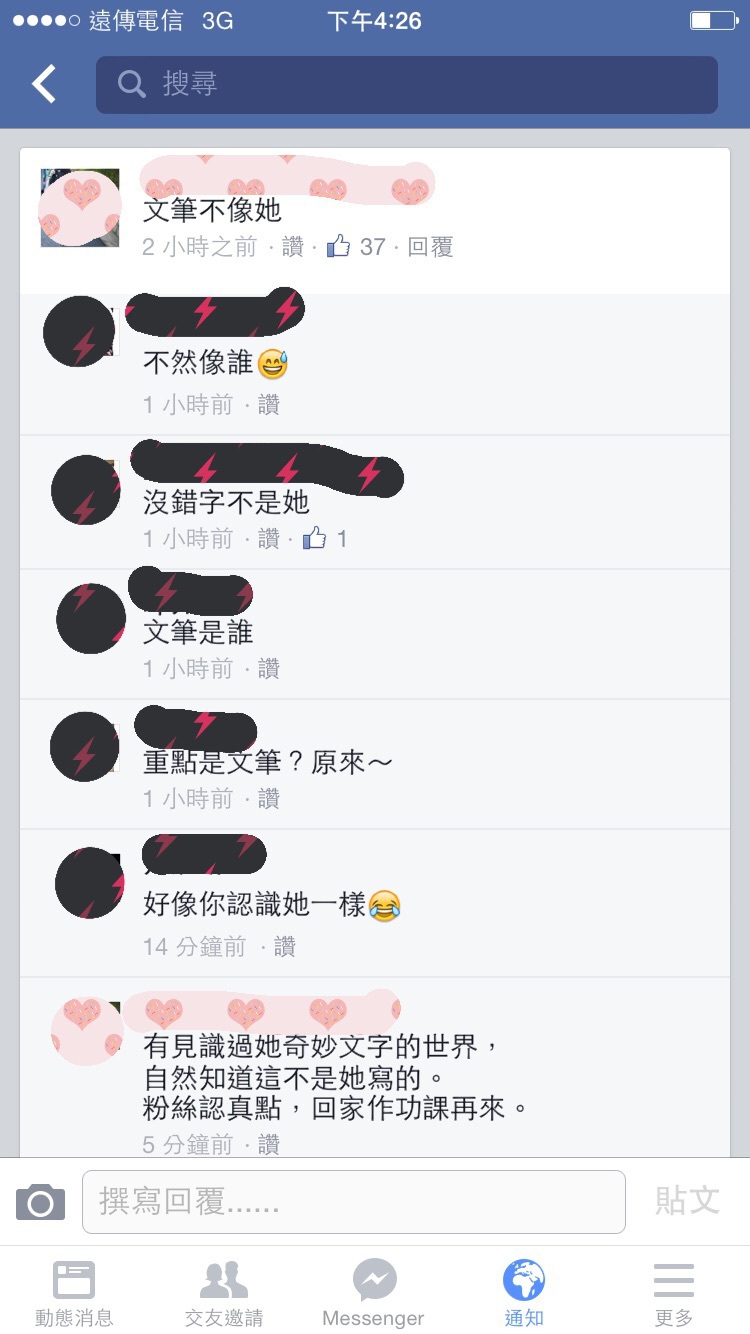Like the reply 不然像誰
The width and height of the screenshot is (750, 1334).
coord(269,405)
